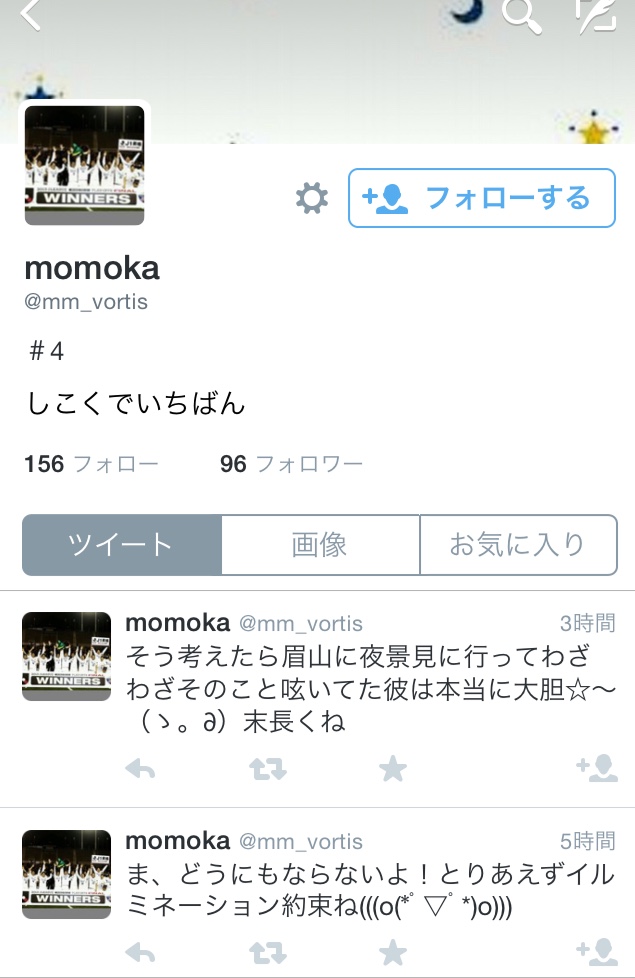Retweet the イルミネーション約束 tweet
This screenshot has width=635, height=978.
tap(267, 951)
